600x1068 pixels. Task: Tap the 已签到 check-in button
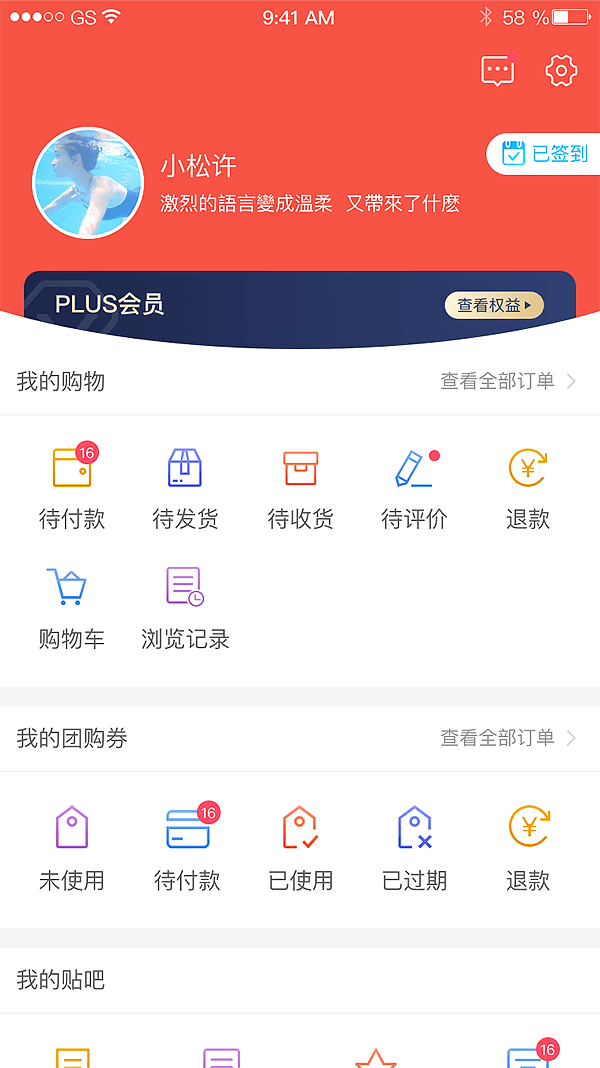tap(545, 154)
